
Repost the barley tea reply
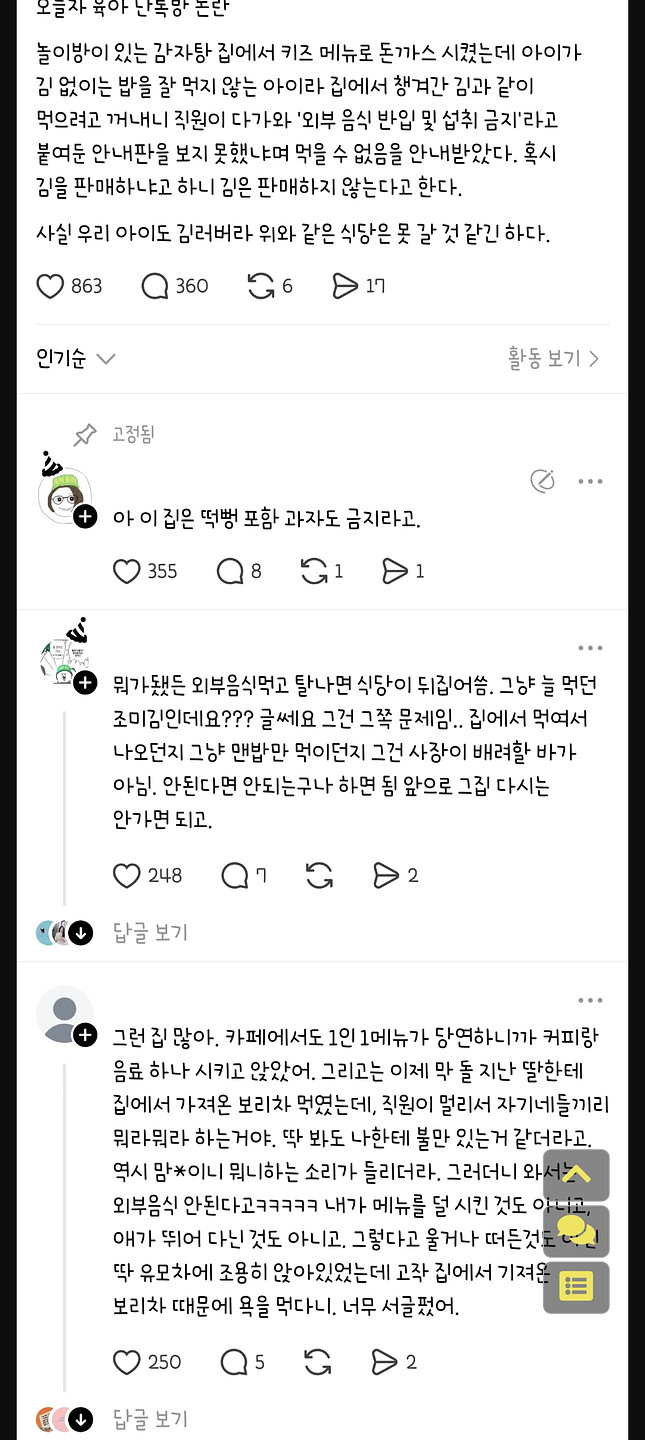click(x=317, y=1362)
